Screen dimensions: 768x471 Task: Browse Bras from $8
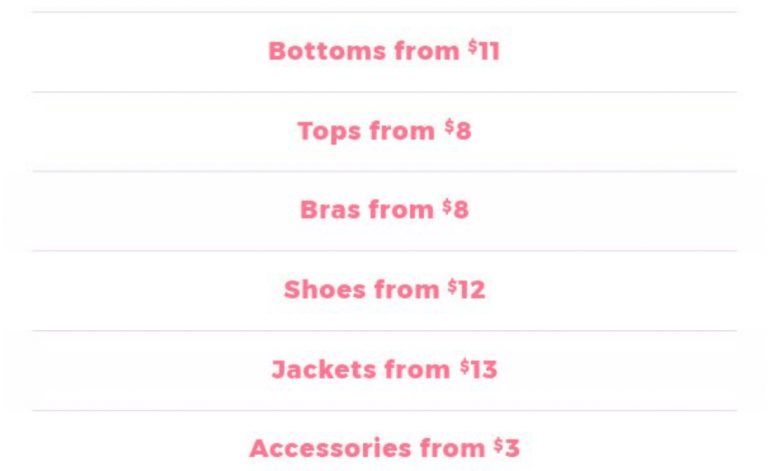(384, 210)
